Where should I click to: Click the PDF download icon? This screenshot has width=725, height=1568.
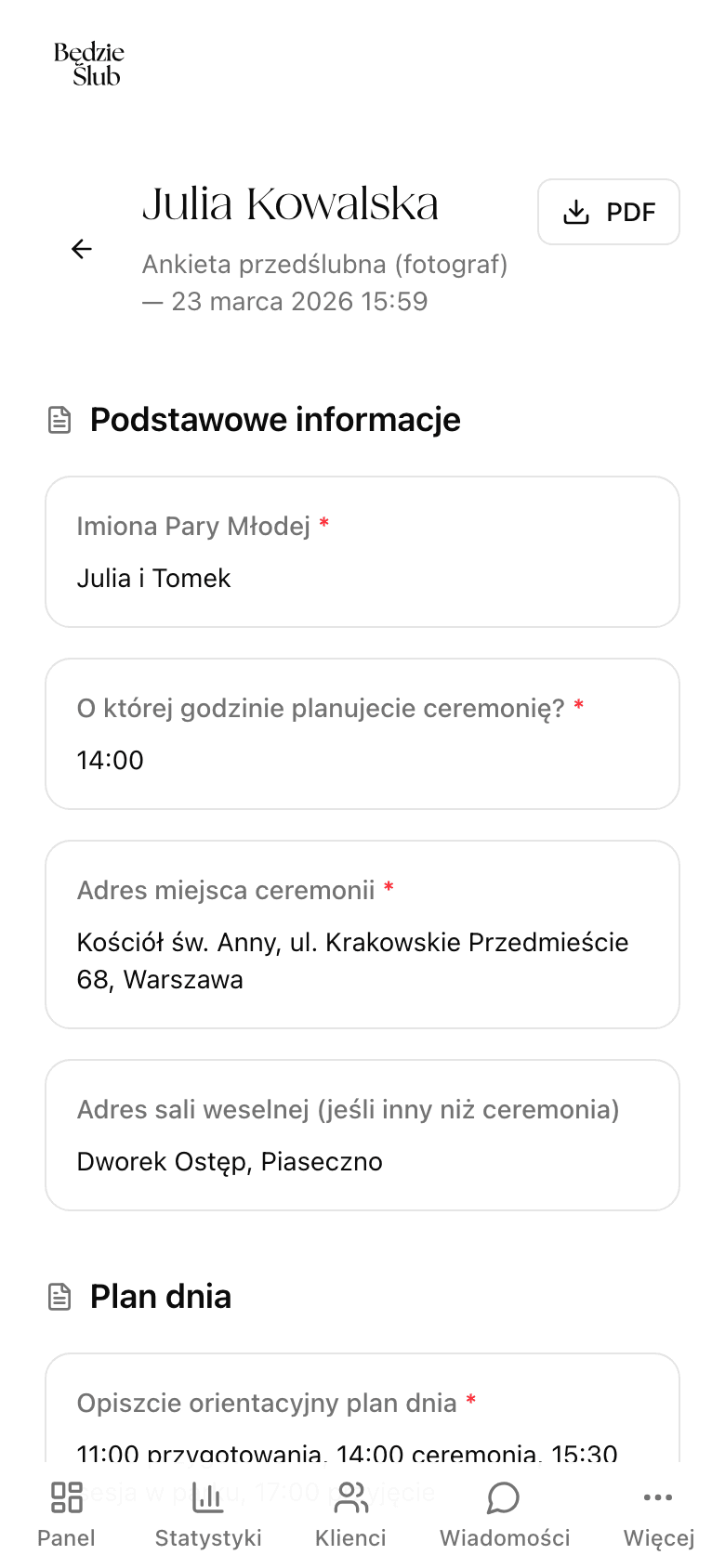(577, 212)
